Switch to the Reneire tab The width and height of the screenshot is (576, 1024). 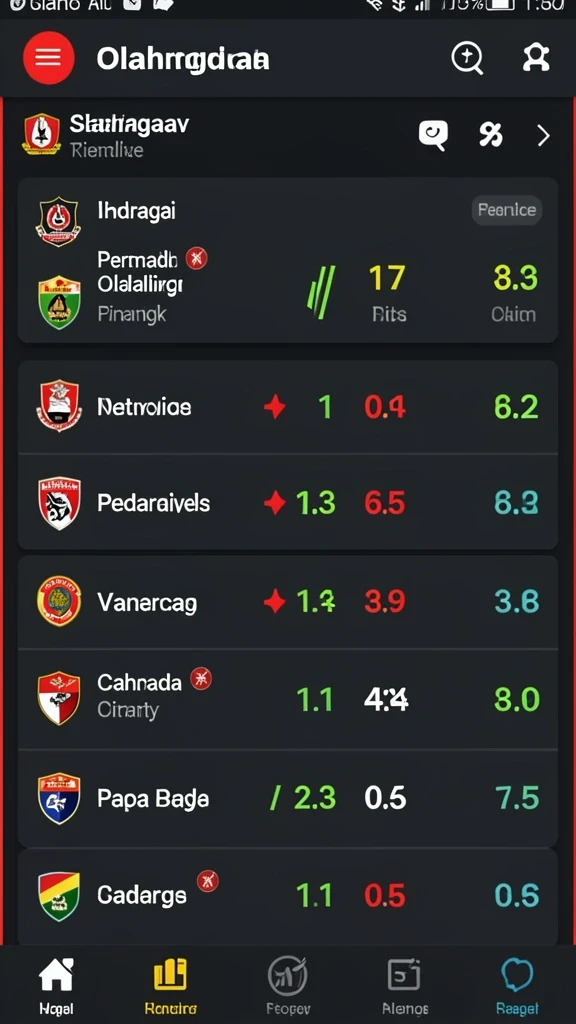(x=170, y=986)
